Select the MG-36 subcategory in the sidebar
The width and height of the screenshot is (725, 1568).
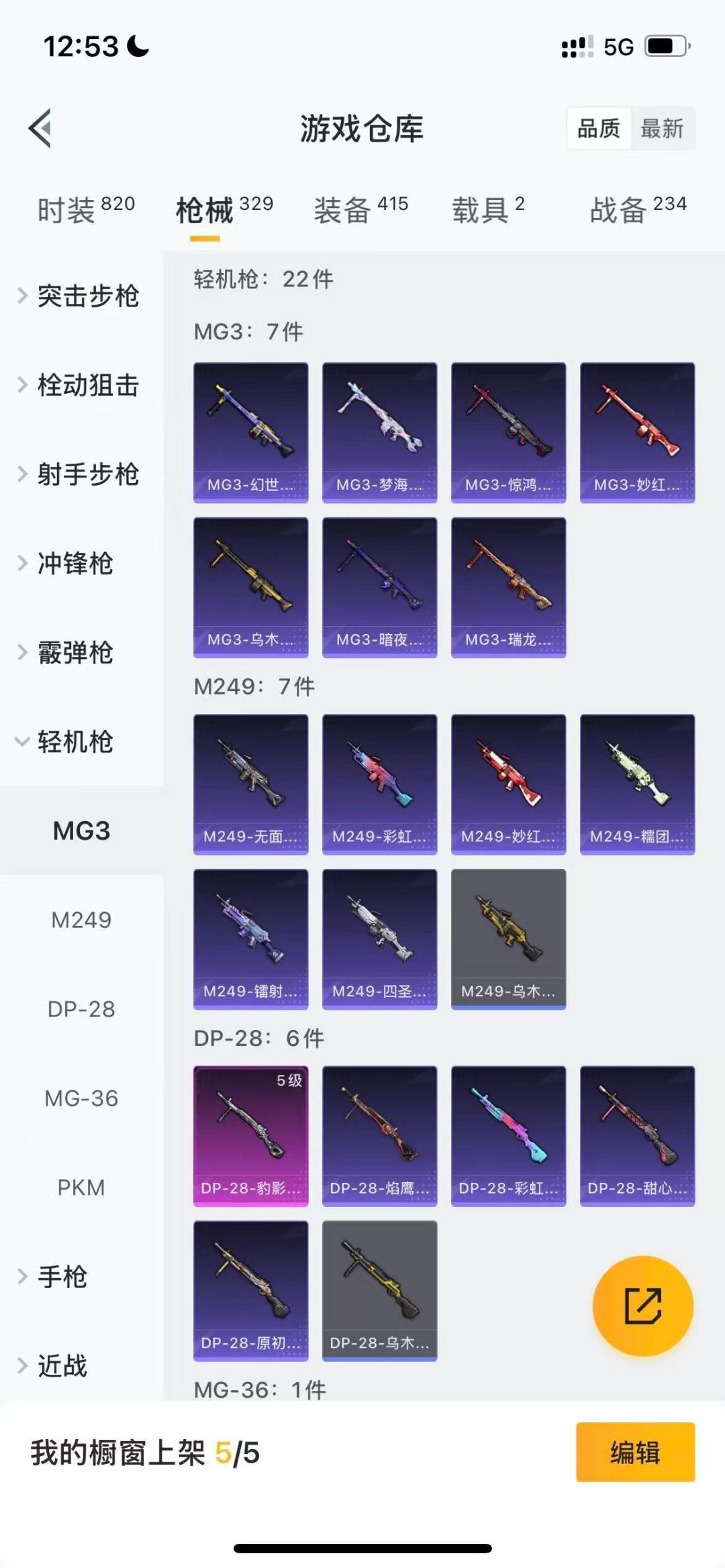tap(81, 1098)
